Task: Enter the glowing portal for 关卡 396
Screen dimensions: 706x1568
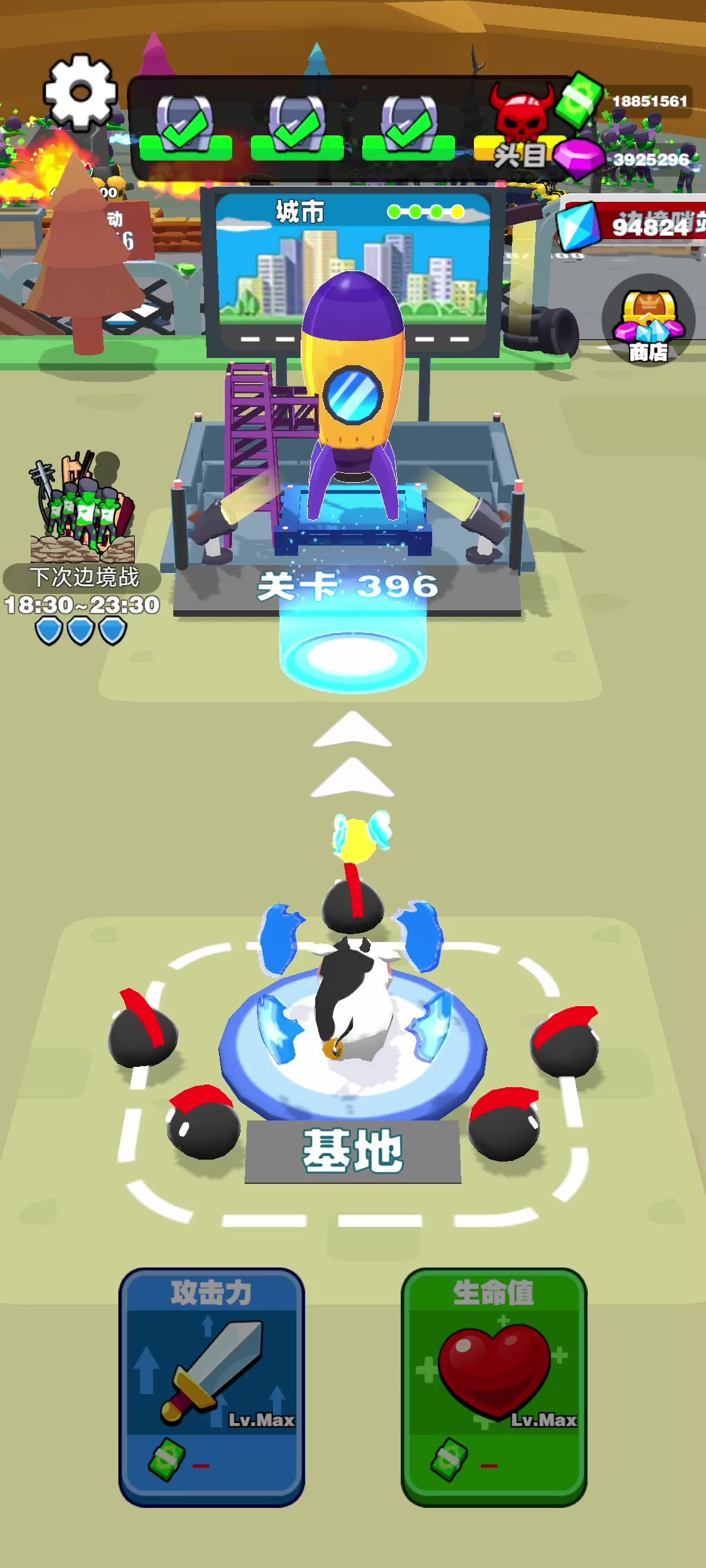Action: (352, 657)
